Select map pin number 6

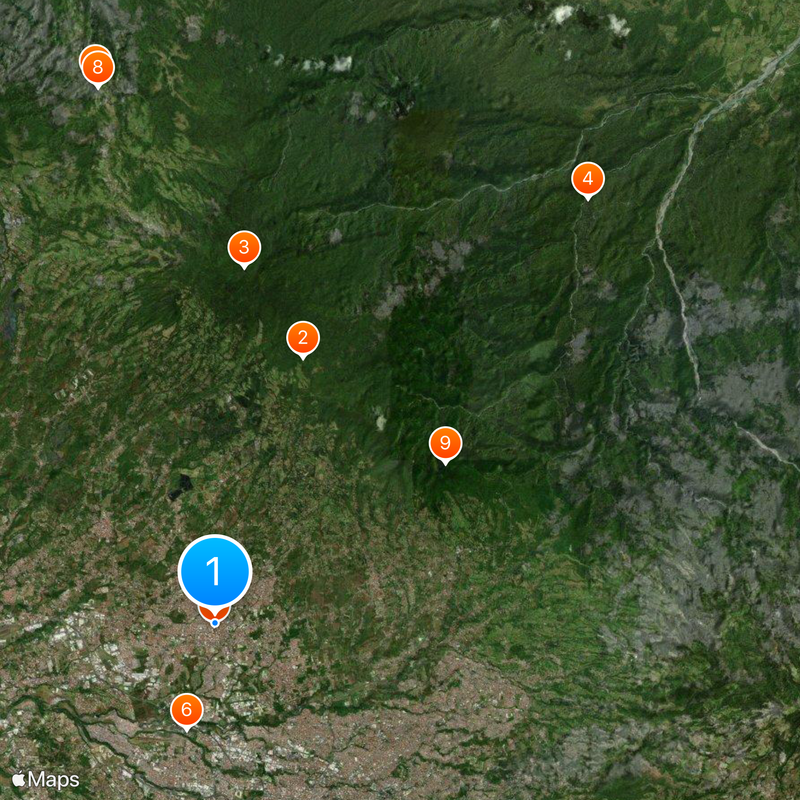[186, 710]
